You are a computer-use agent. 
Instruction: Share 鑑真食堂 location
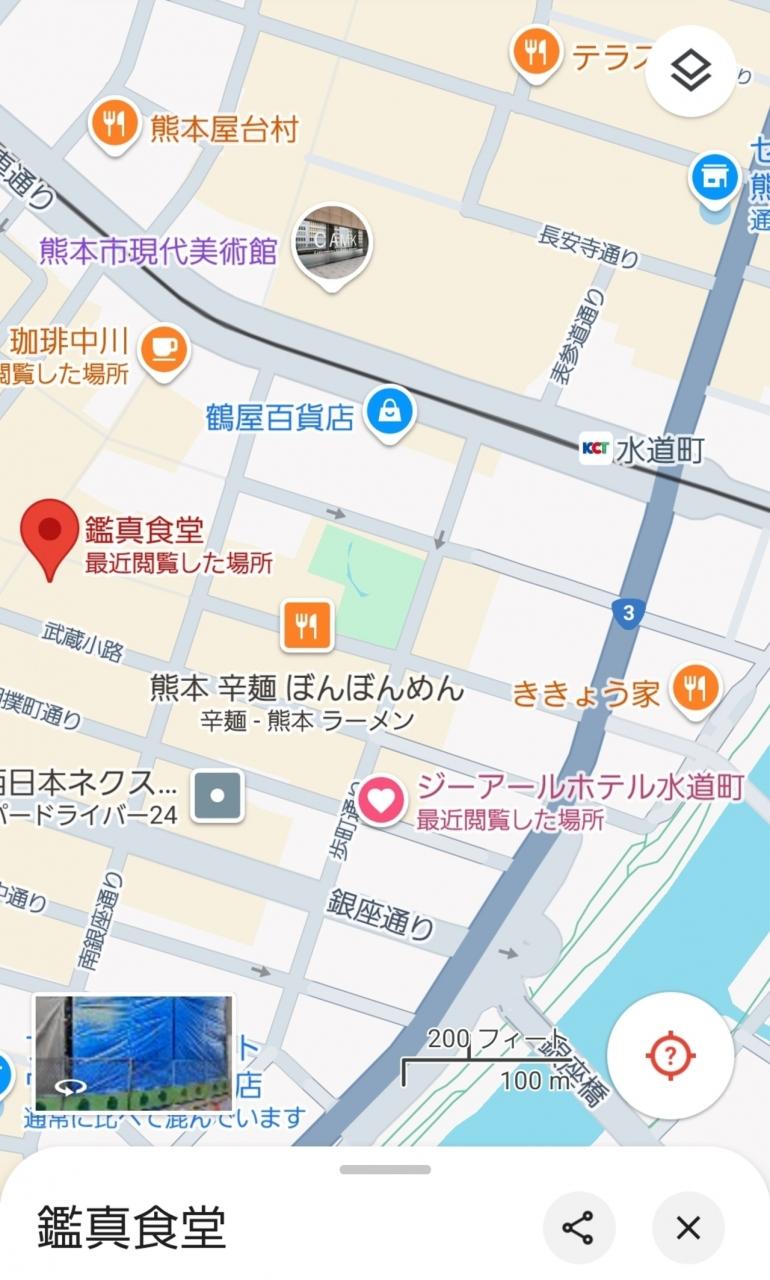[x=579, y=1228]
